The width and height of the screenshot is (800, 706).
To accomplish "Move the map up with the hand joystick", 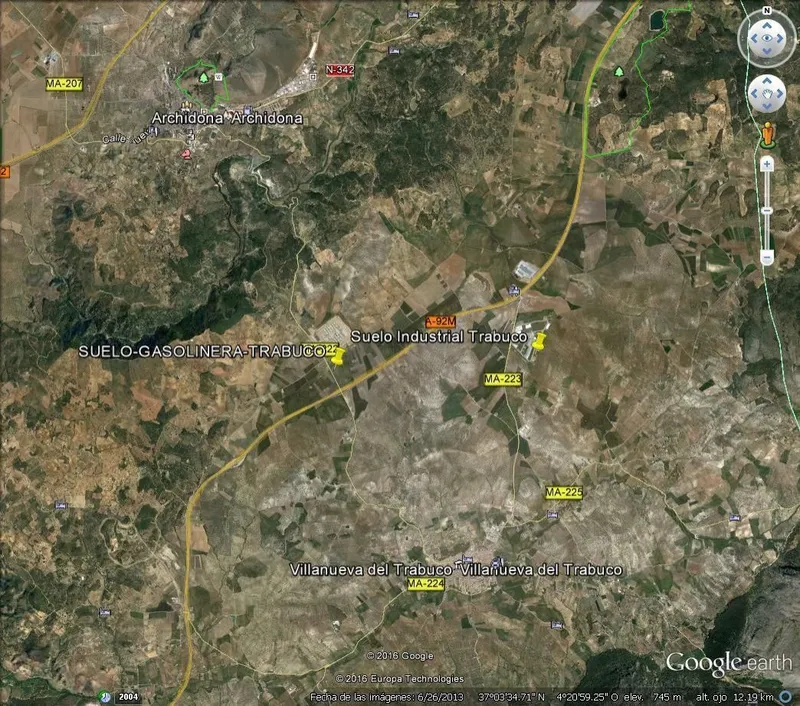I will tap(767, 82).
